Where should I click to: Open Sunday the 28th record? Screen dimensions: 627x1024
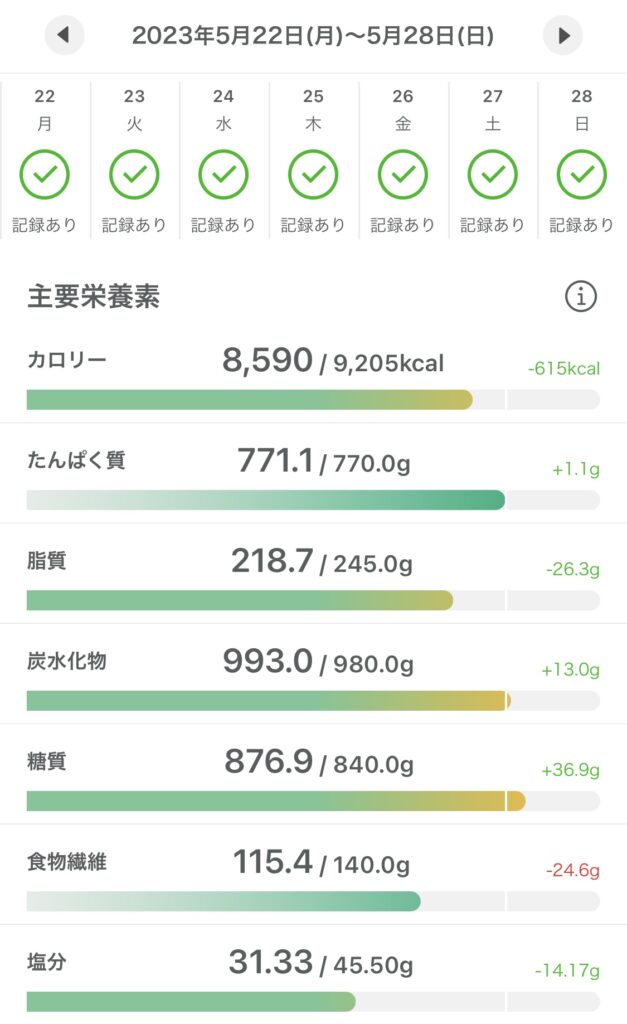[582, 161]
